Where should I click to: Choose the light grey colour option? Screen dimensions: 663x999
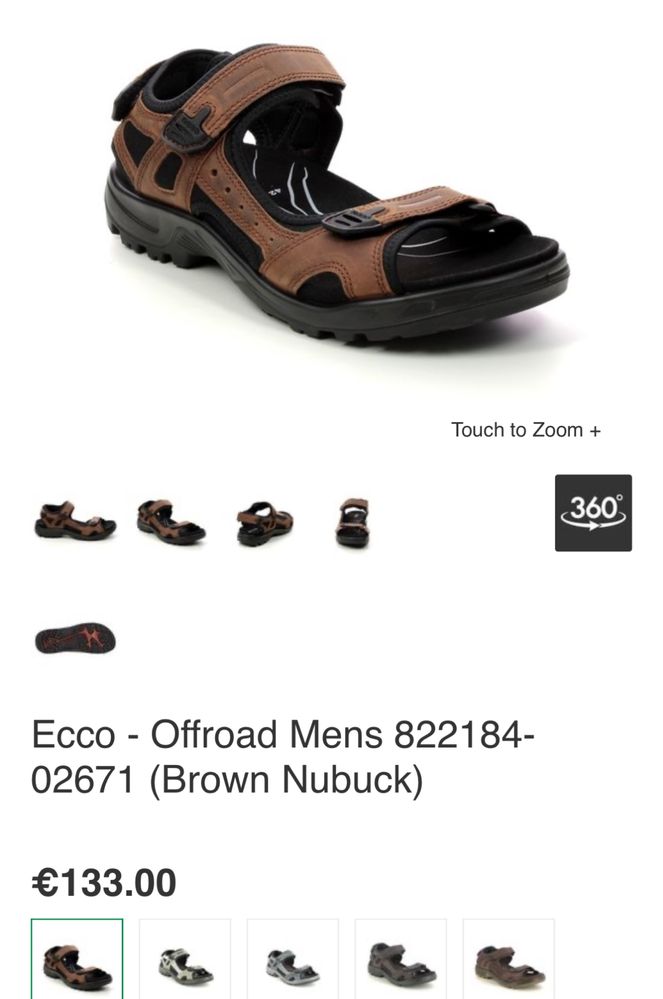293,962
